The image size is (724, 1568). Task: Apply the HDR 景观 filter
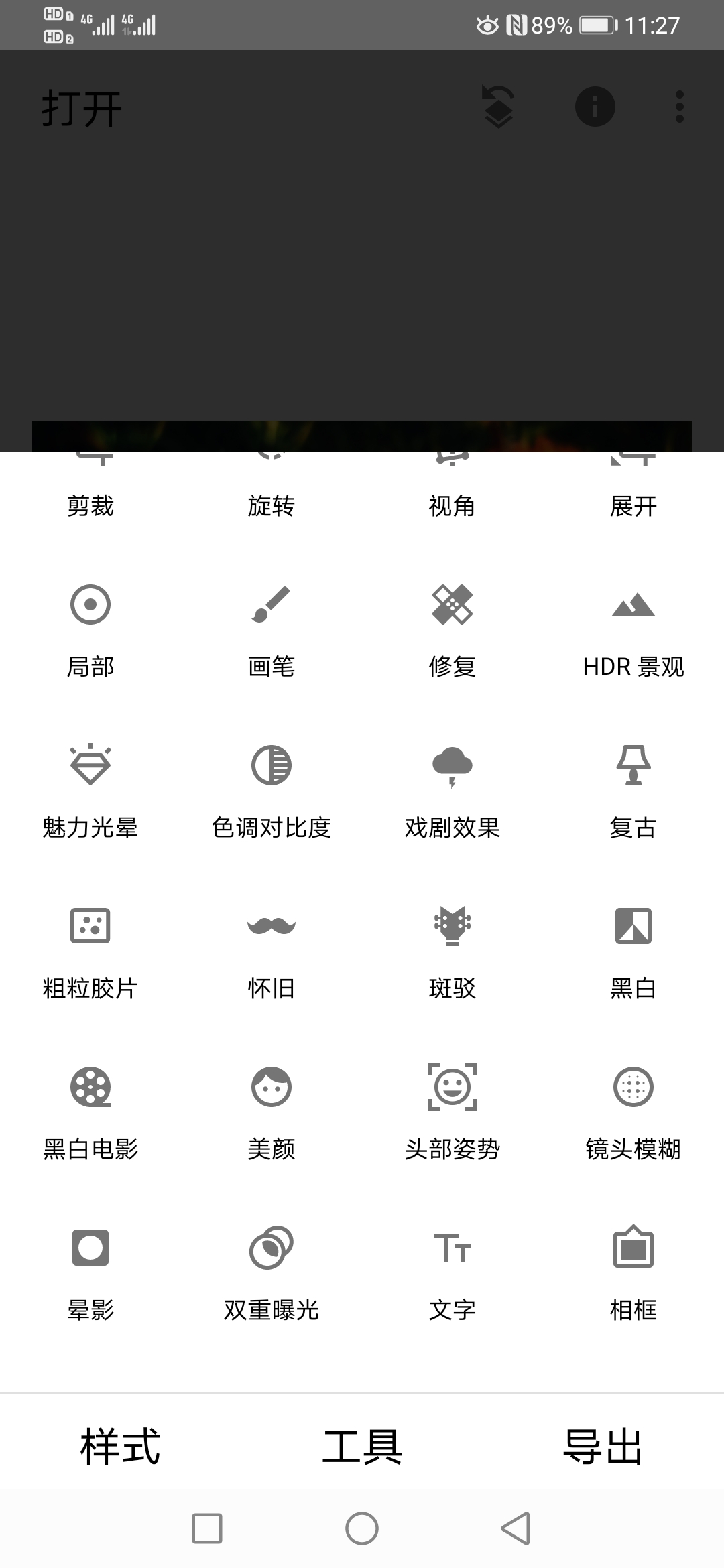pyautogui.click(x=633, y=630)
